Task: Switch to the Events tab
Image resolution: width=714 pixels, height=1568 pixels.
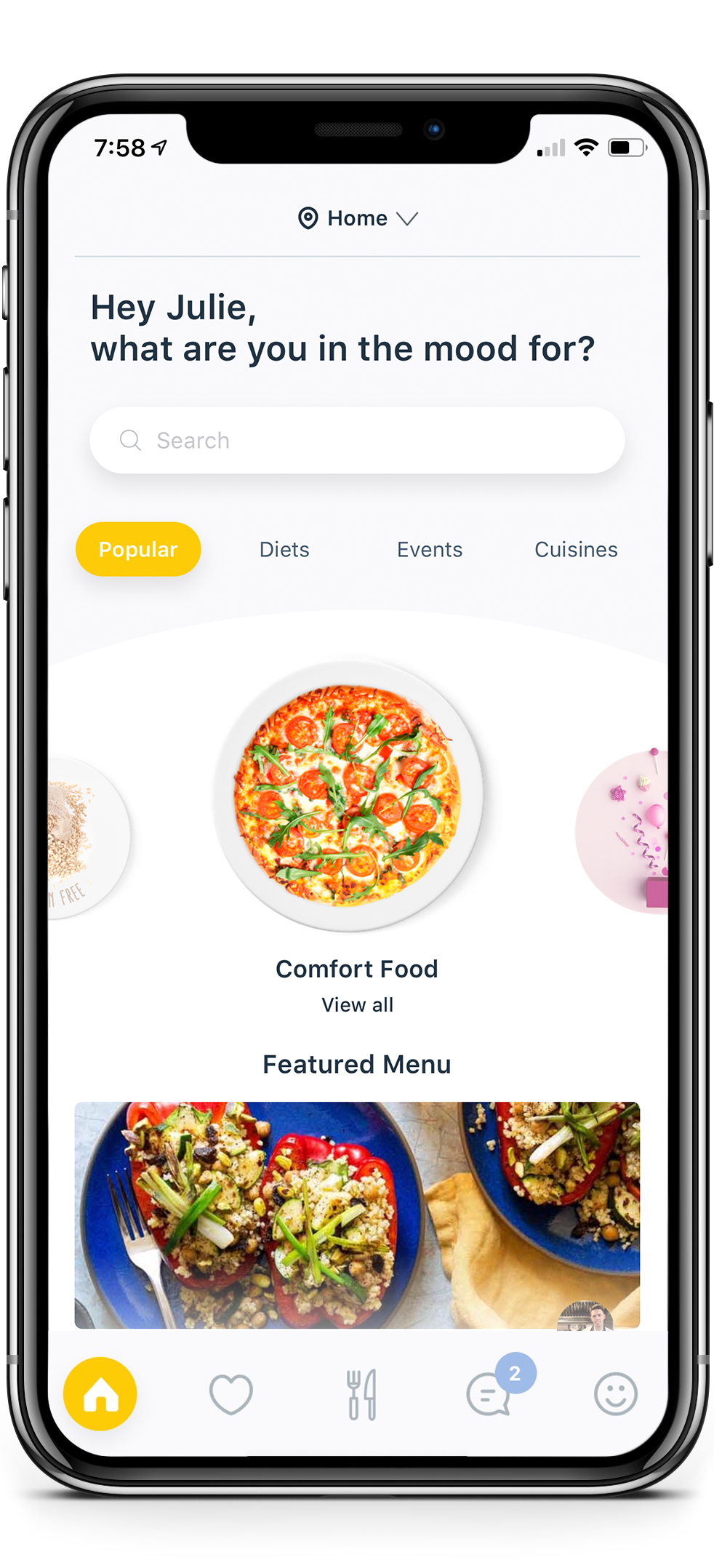Action: (429, 550)
